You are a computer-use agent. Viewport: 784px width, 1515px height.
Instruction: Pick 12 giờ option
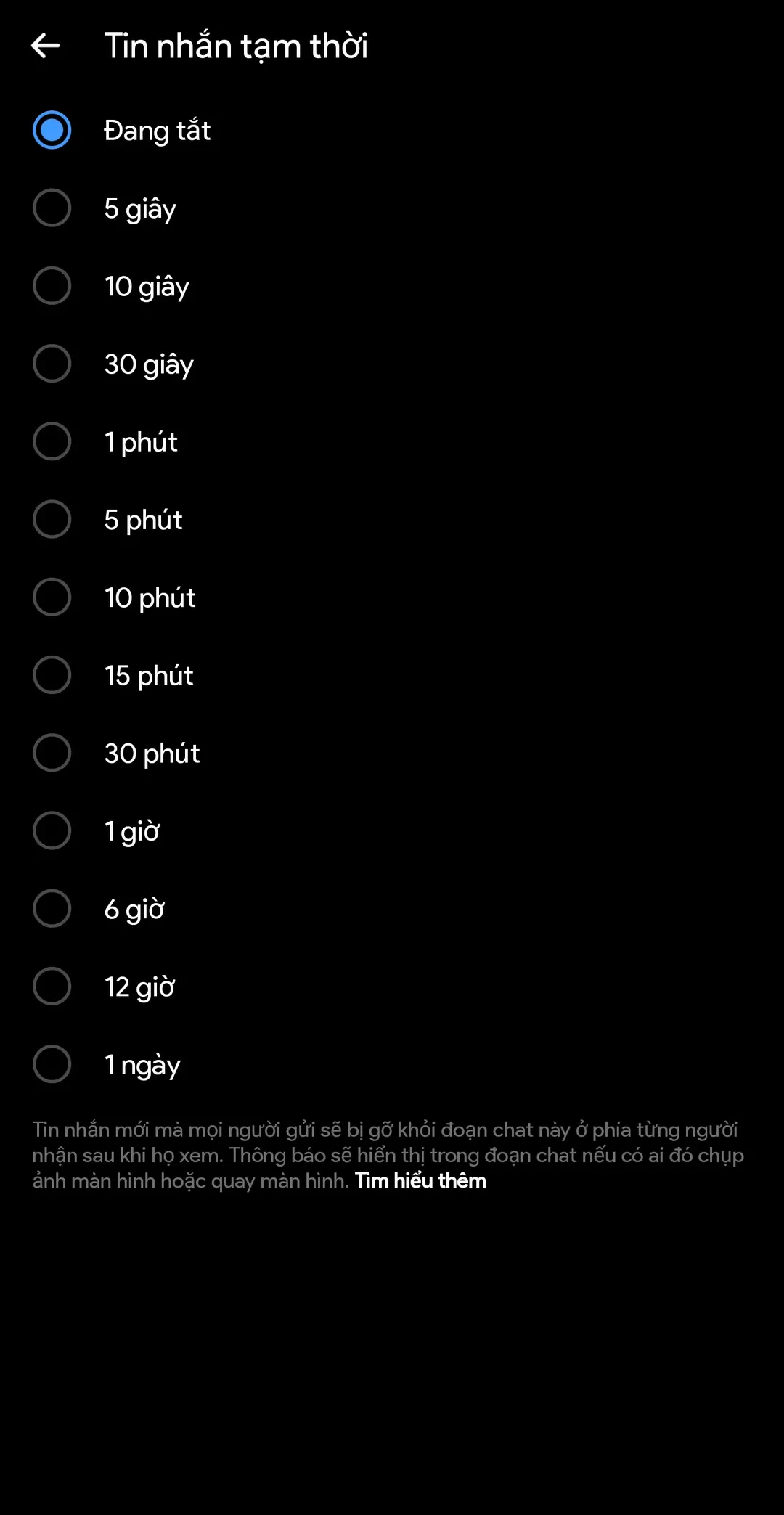coord(52,987)
